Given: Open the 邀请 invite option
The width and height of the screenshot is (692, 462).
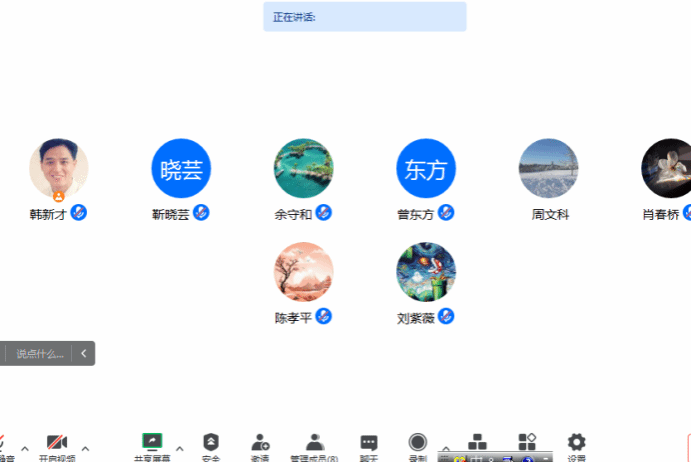Looking at the screenshot, I should click(260, 446).
